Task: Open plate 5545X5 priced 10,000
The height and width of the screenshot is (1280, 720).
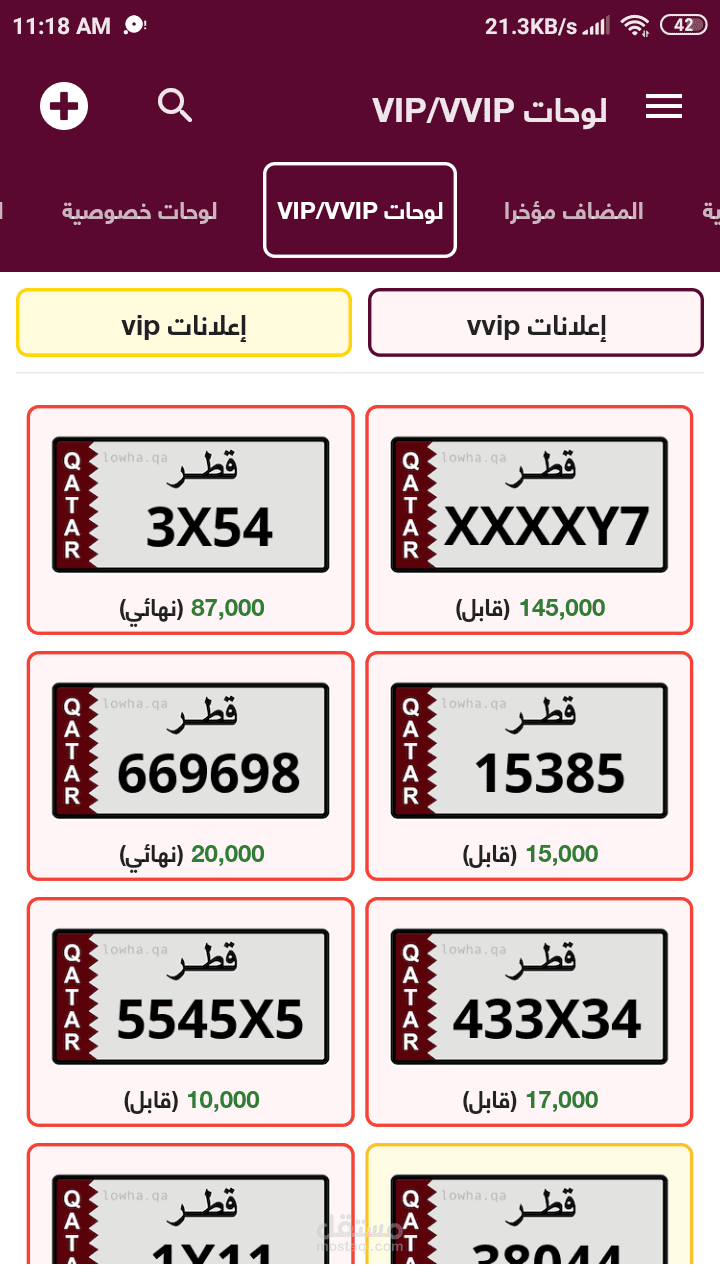Action: coord(191,1012)
